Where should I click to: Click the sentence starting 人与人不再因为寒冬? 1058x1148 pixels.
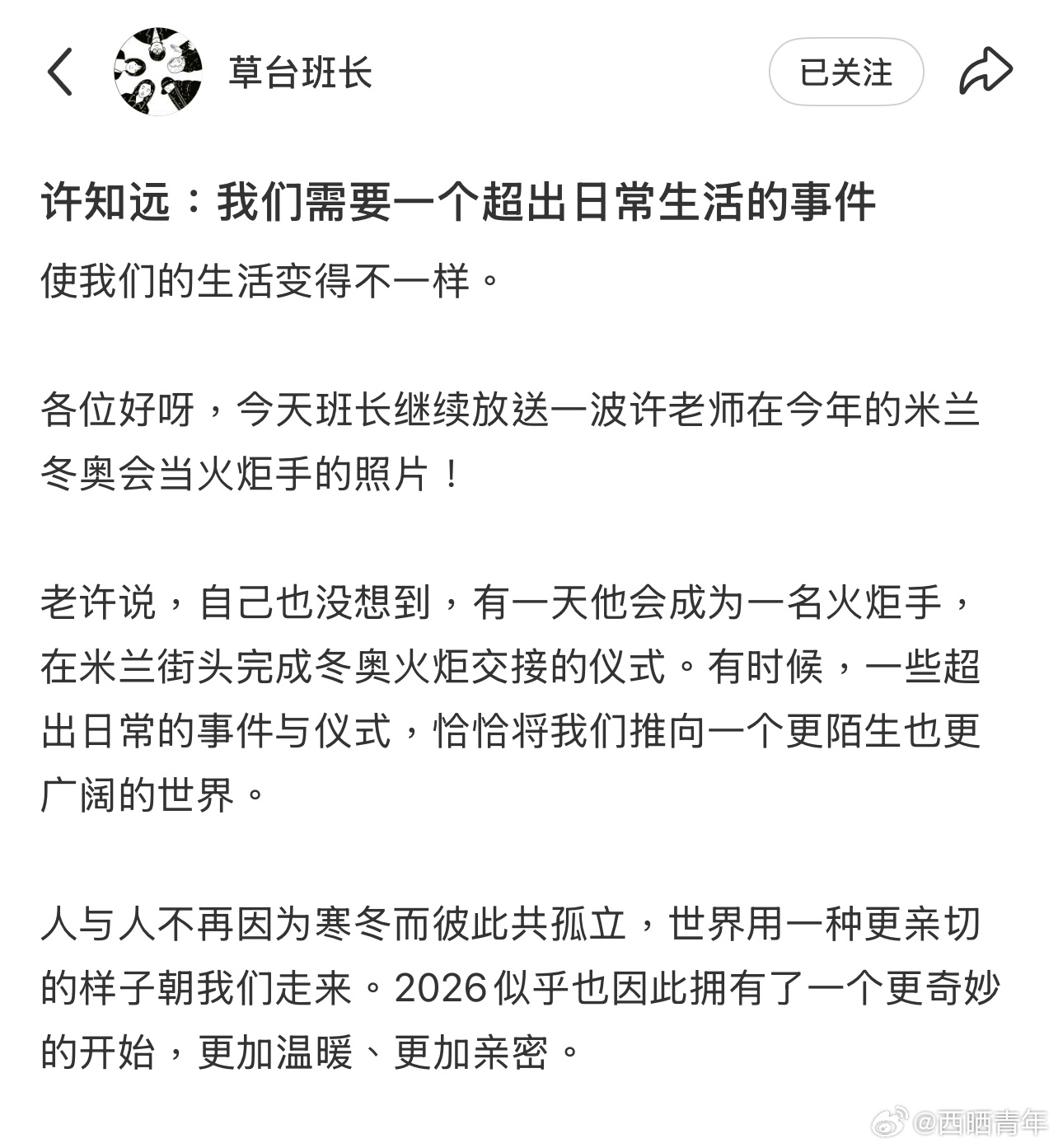coord(247,927)
